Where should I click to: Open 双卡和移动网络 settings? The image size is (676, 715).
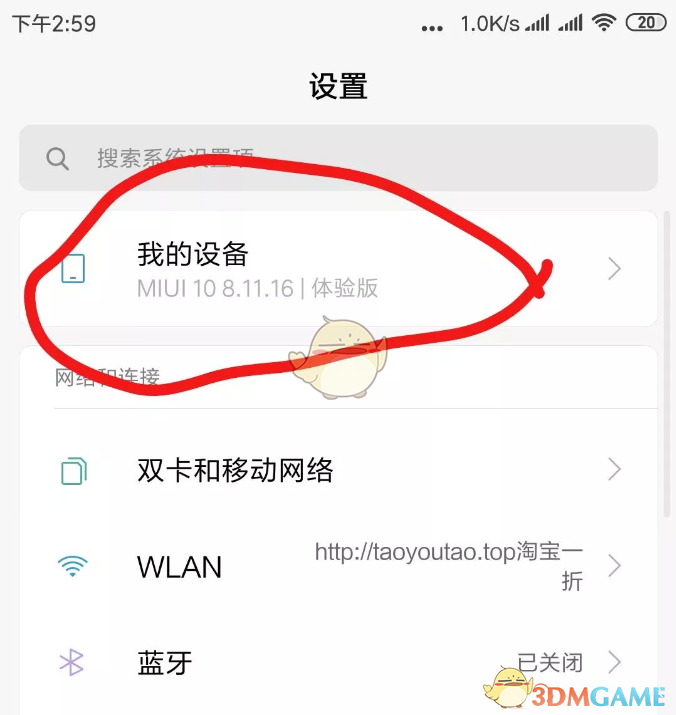pyautogui.click(x=338, y=469)
